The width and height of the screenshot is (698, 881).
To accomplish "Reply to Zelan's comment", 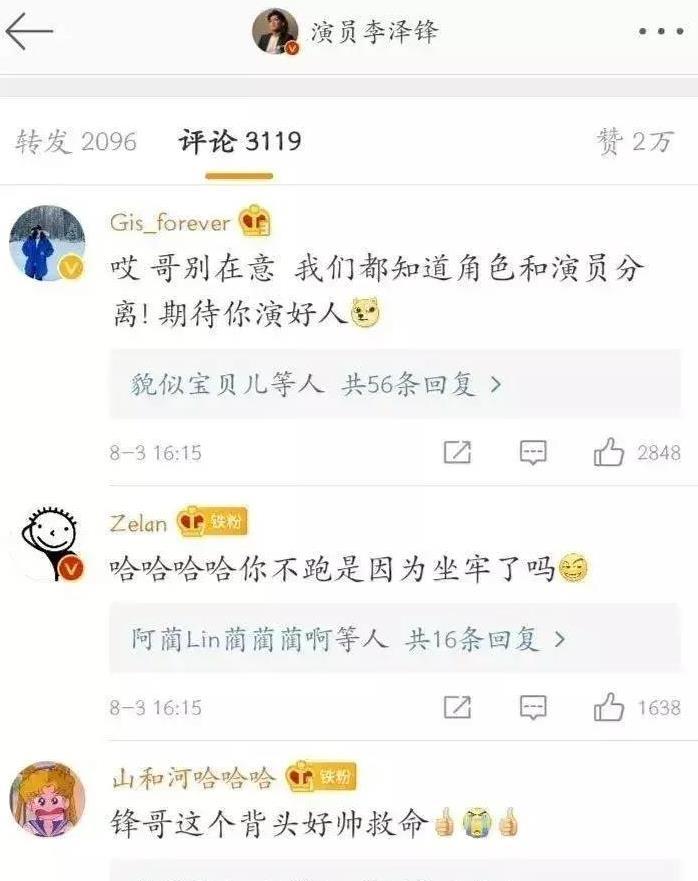I will 533,707.
